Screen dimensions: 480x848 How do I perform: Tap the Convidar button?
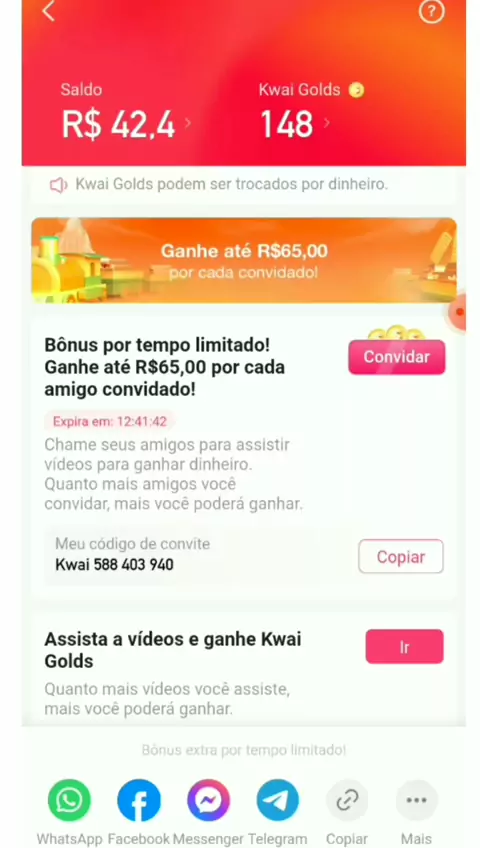(x=397, y=357)
